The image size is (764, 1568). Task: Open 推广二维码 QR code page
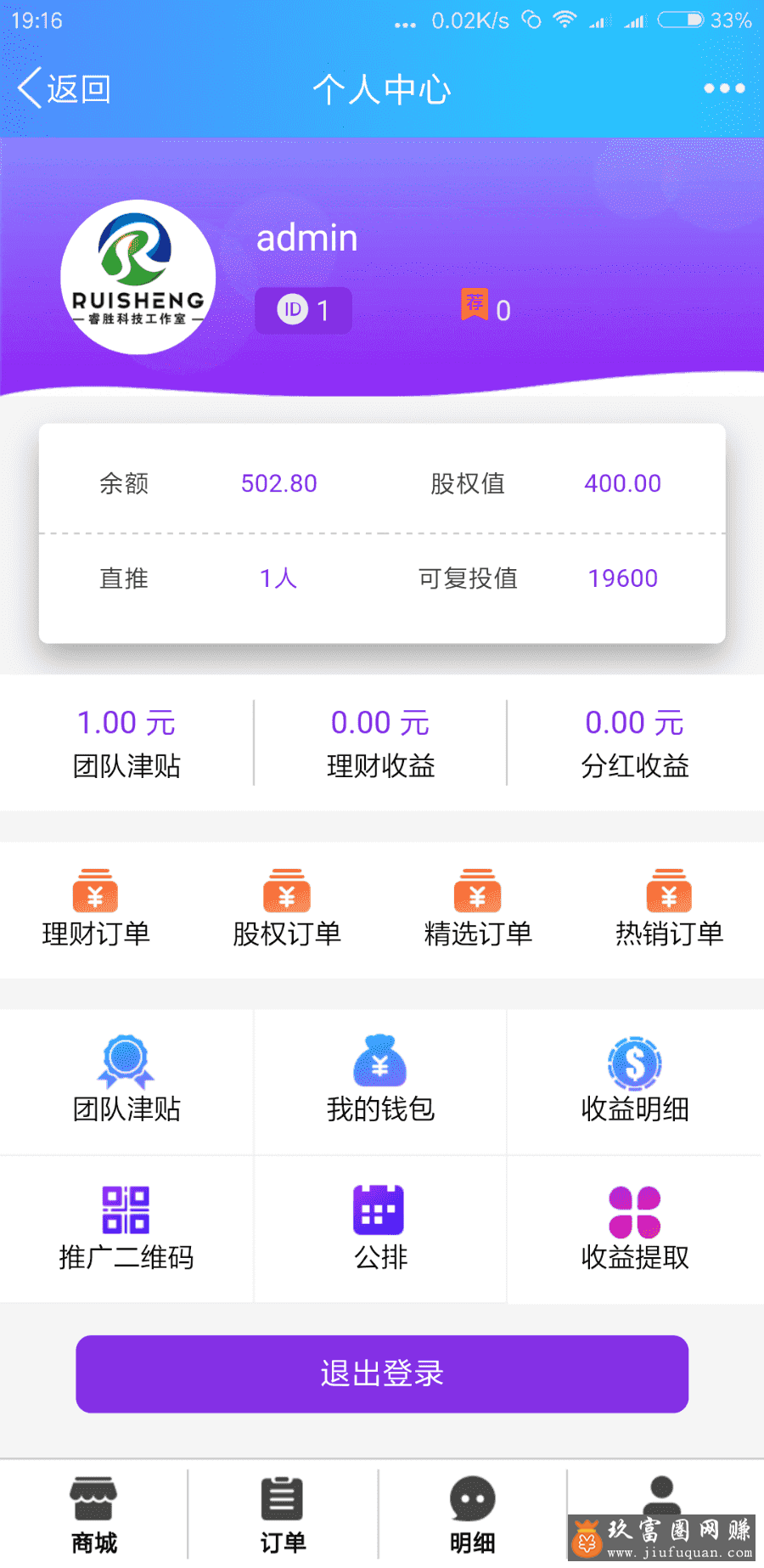[126, 1228]
